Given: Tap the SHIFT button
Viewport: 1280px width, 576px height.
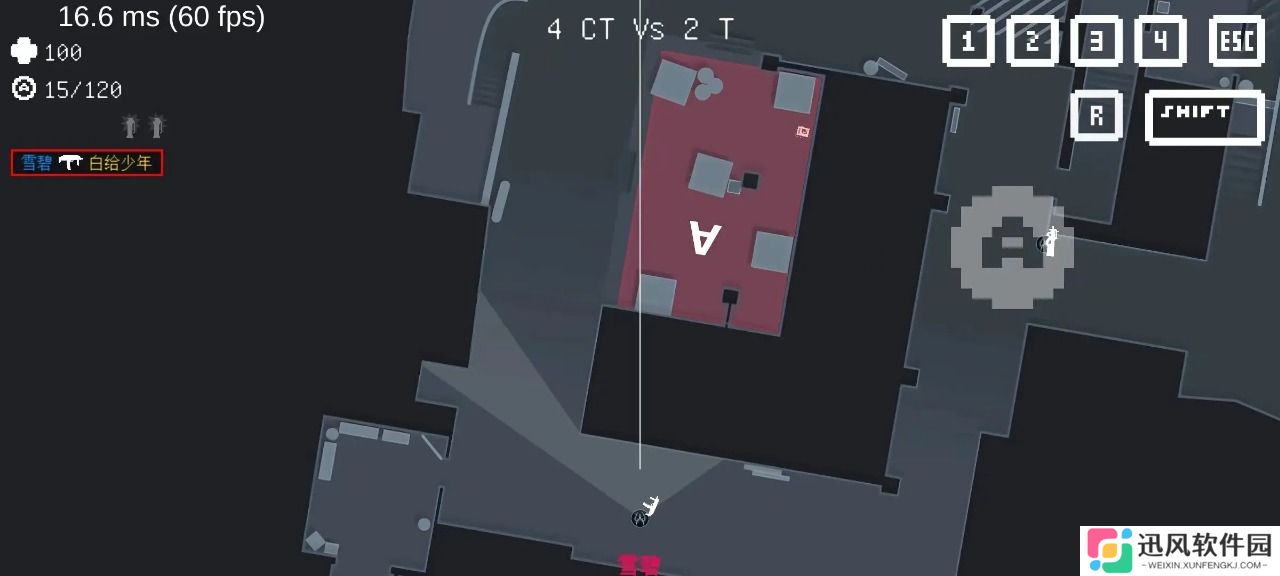Looking at the screenshot, I should pos(1204,117).
